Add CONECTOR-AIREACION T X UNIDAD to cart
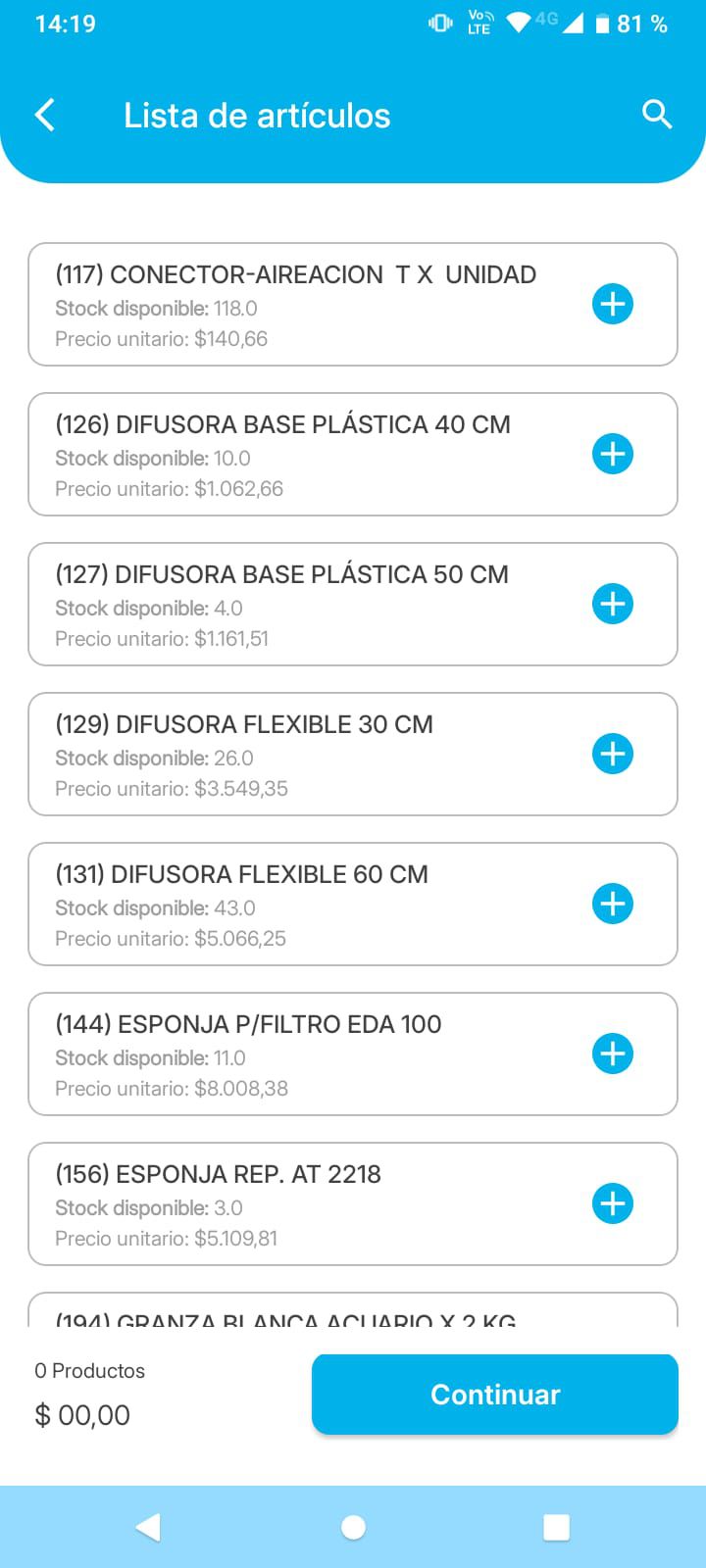 coord(612,304)
